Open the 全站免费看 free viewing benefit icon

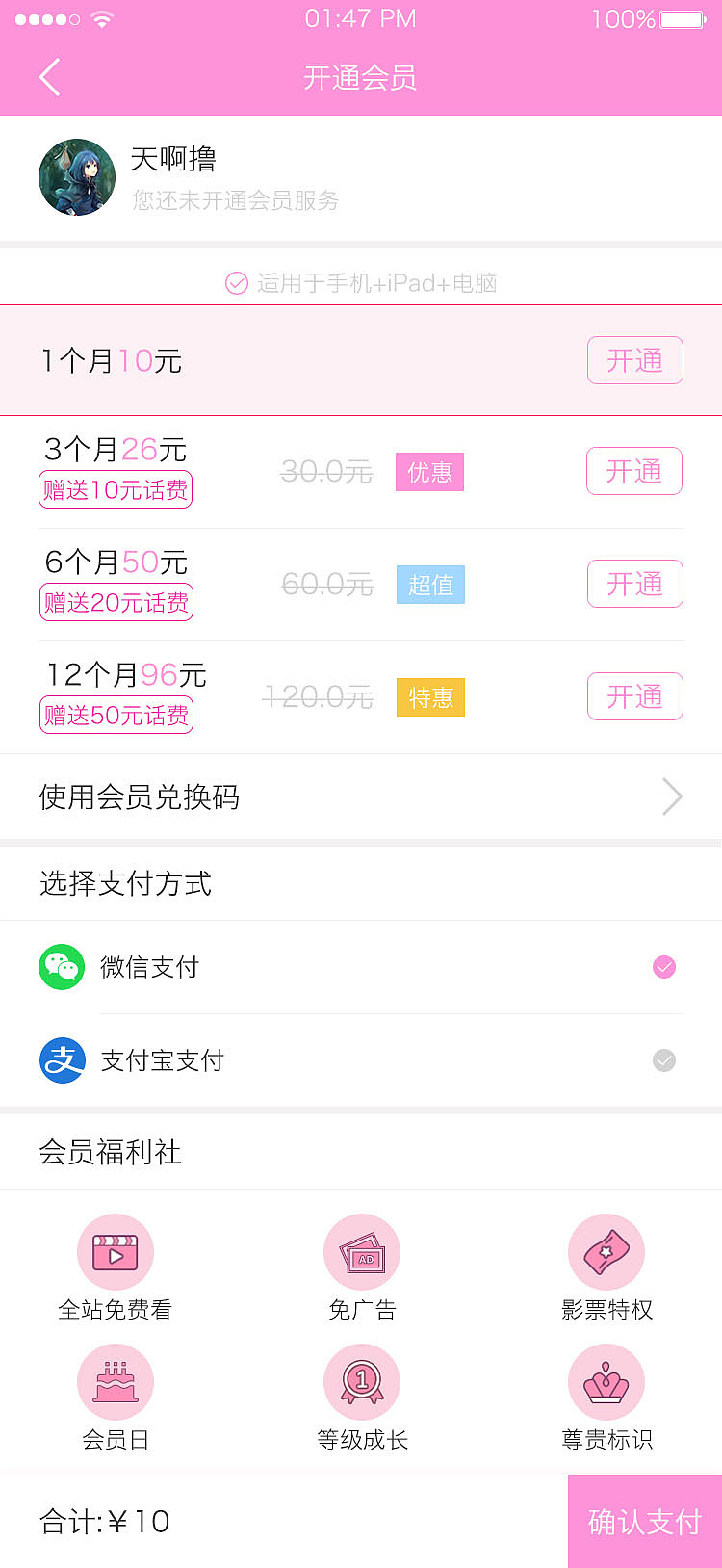coord(116,1251)
